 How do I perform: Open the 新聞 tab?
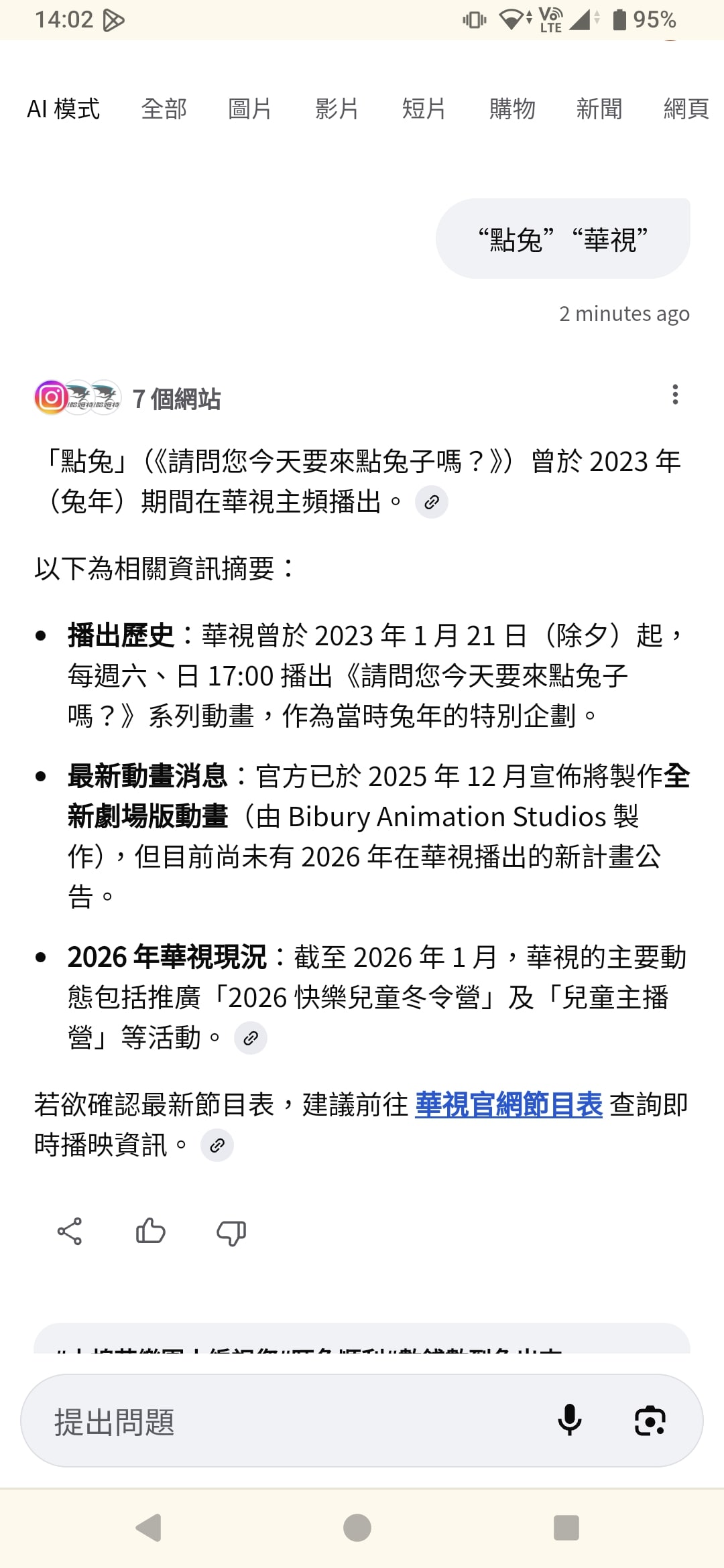pos(599,109)
